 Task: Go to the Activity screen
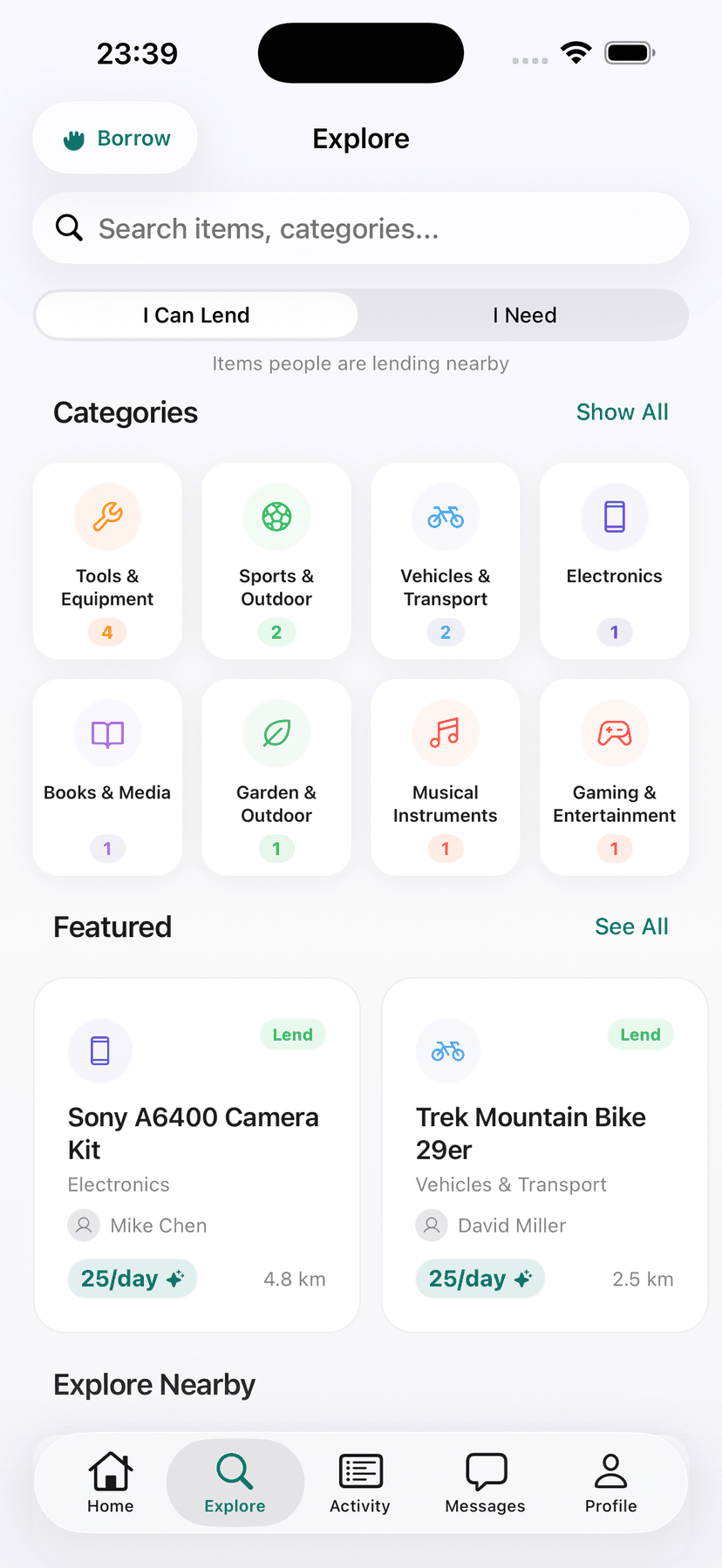pos(360,1483)
